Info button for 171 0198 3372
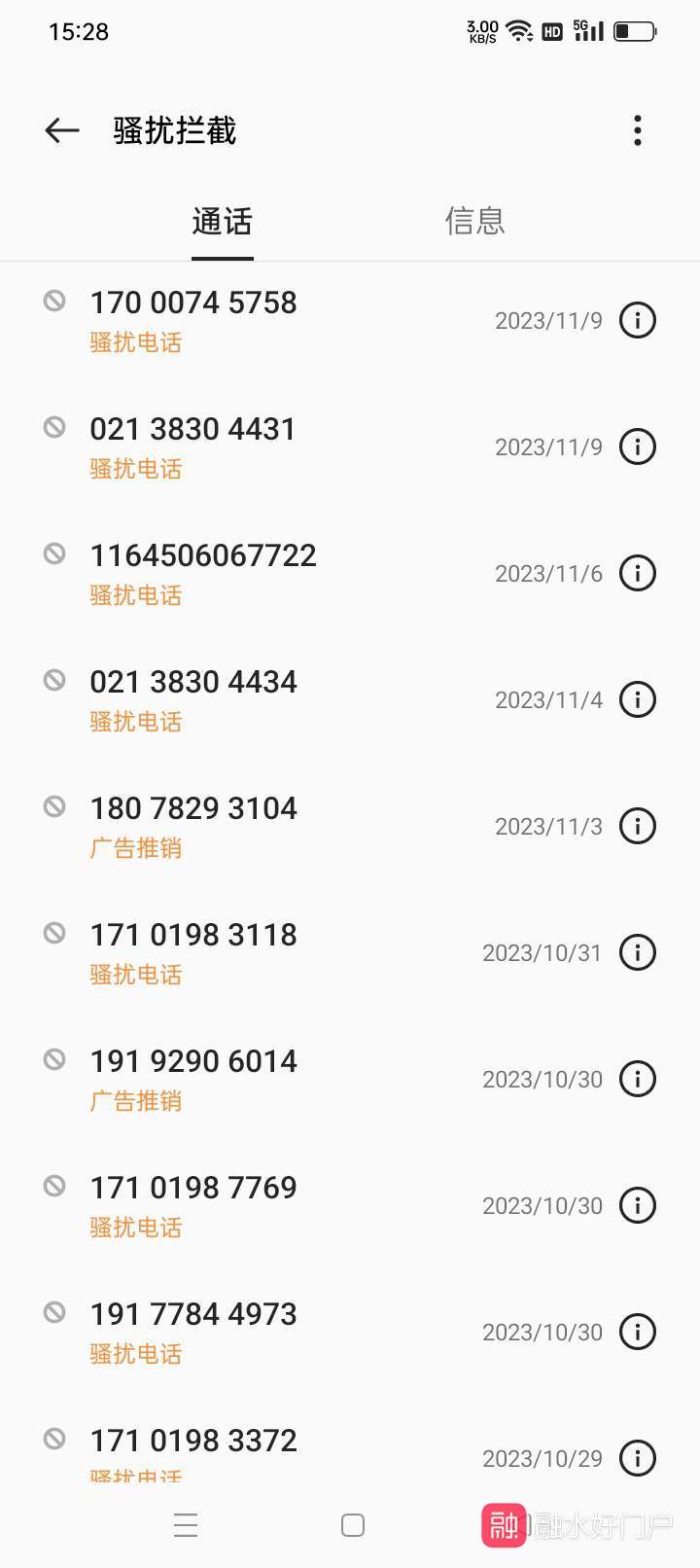Screen dimensions: 700x1568 tap(638, 1458)
